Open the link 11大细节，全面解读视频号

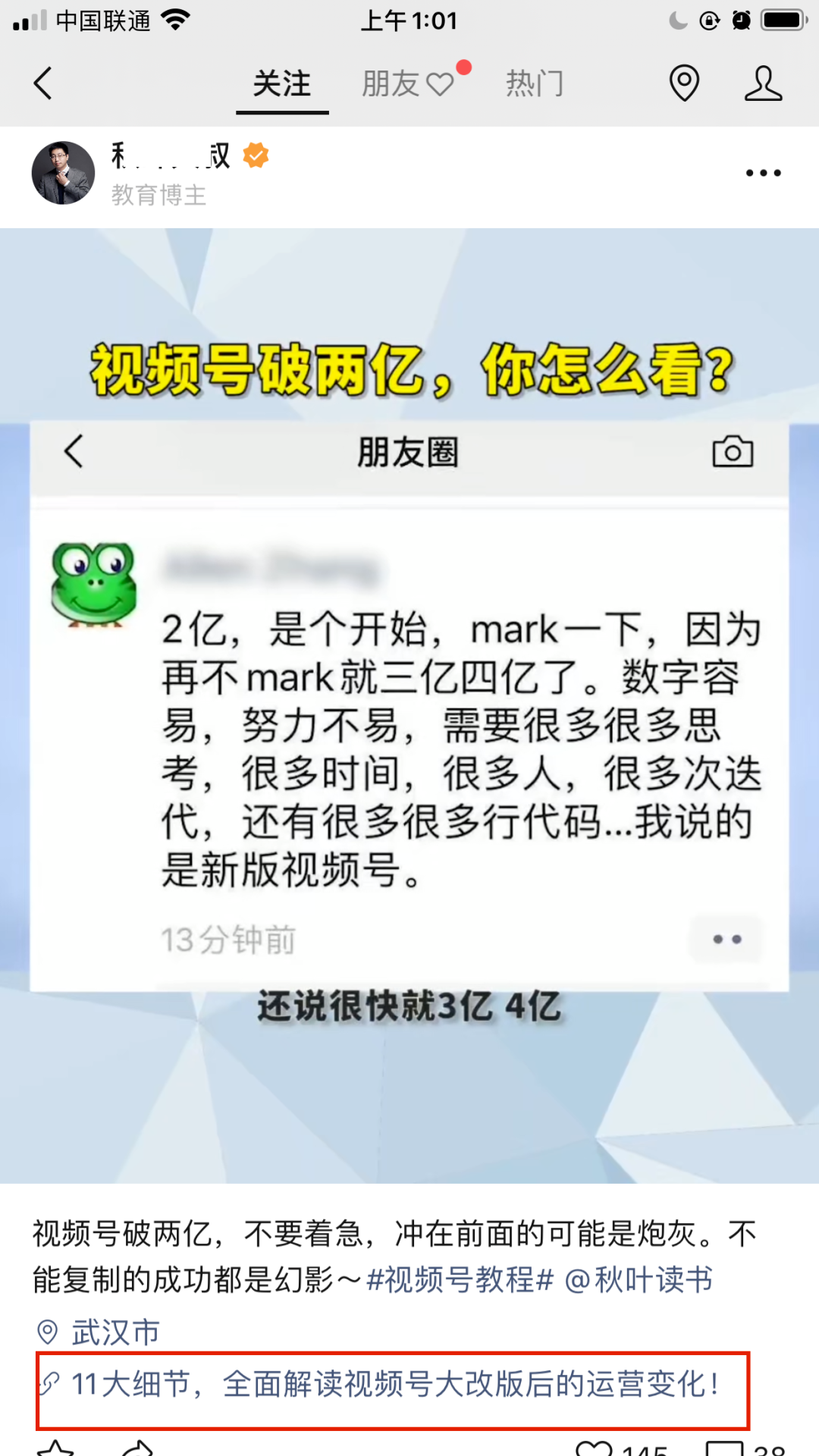point(394,1385)
